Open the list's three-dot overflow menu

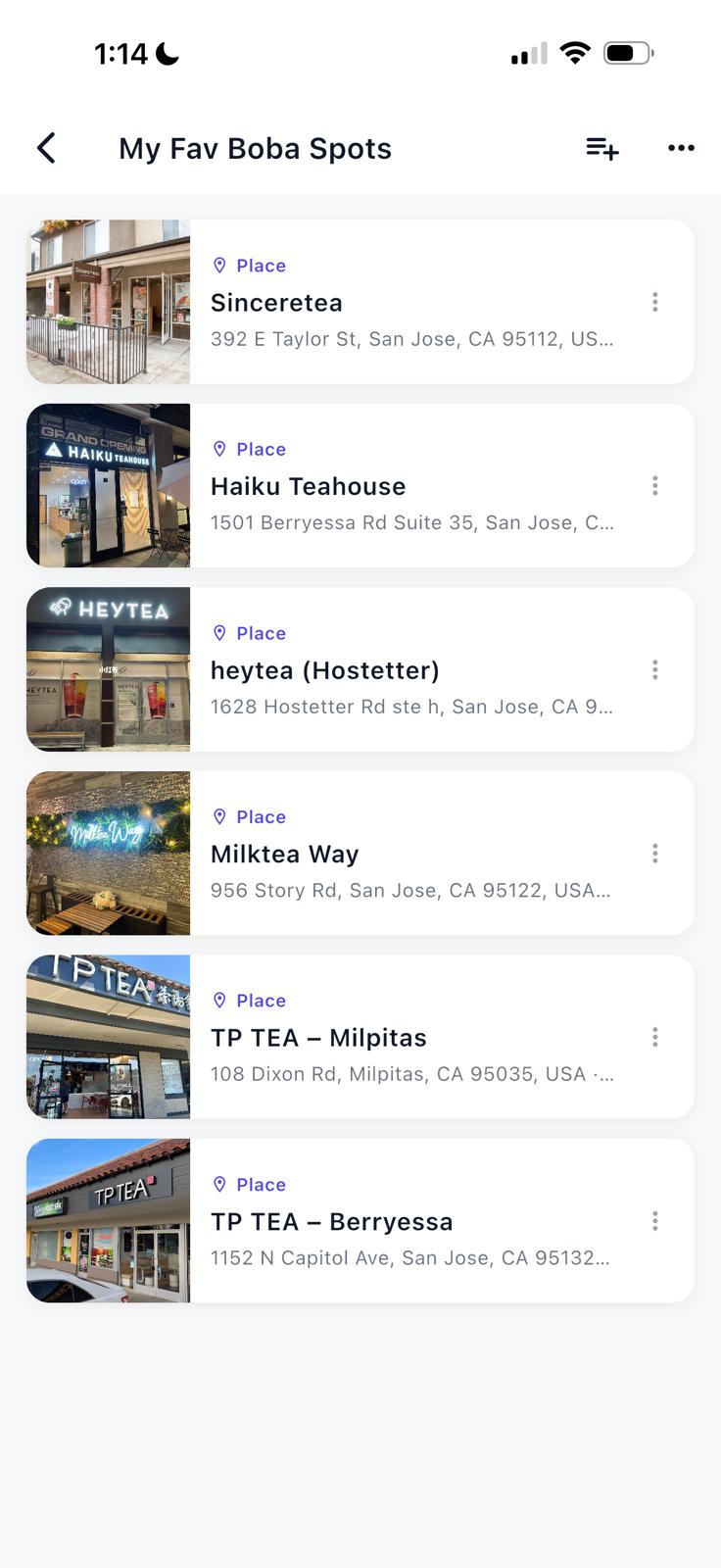coord(681,148)
